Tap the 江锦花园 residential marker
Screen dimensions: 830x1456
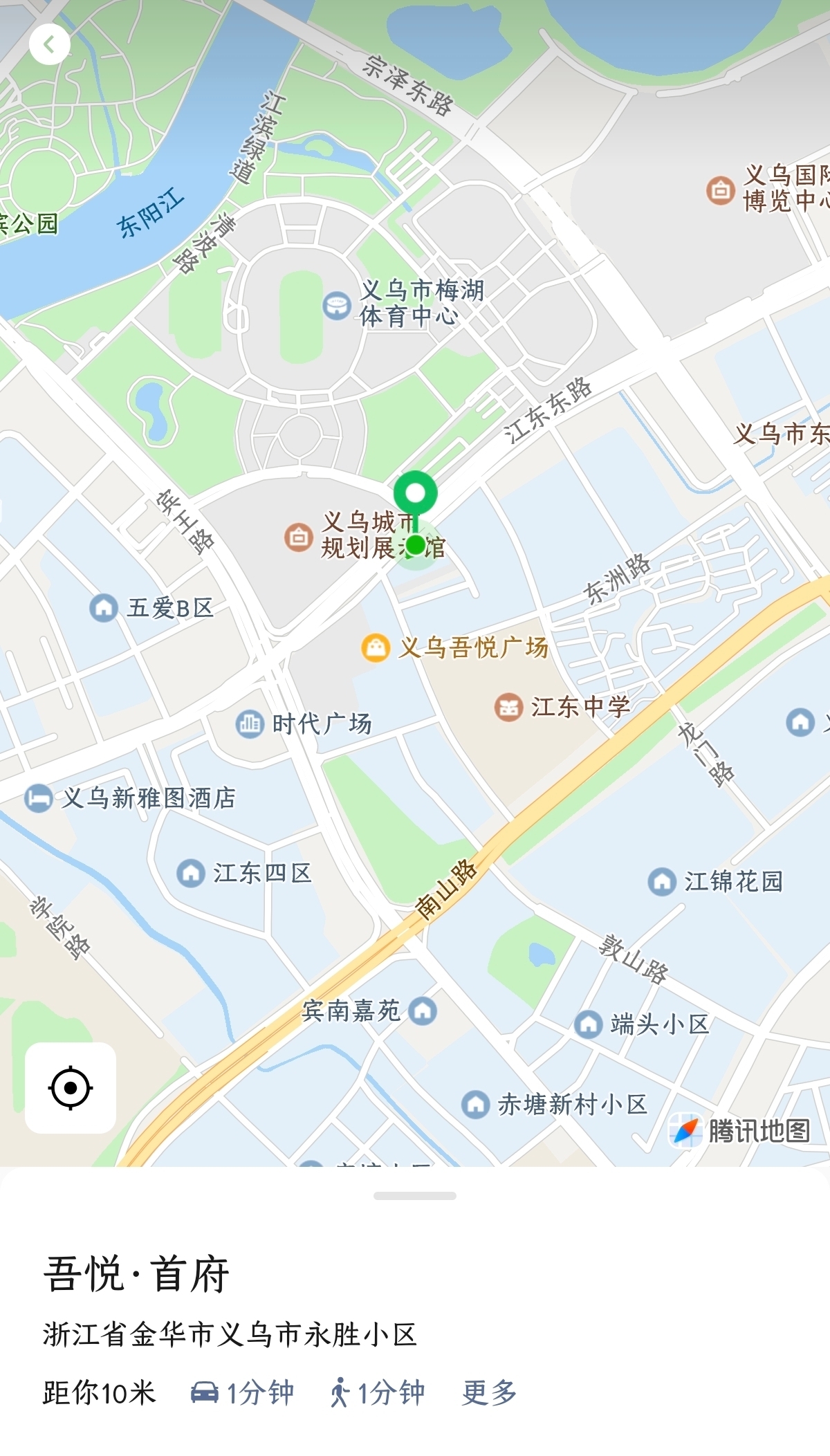point(662,881)
